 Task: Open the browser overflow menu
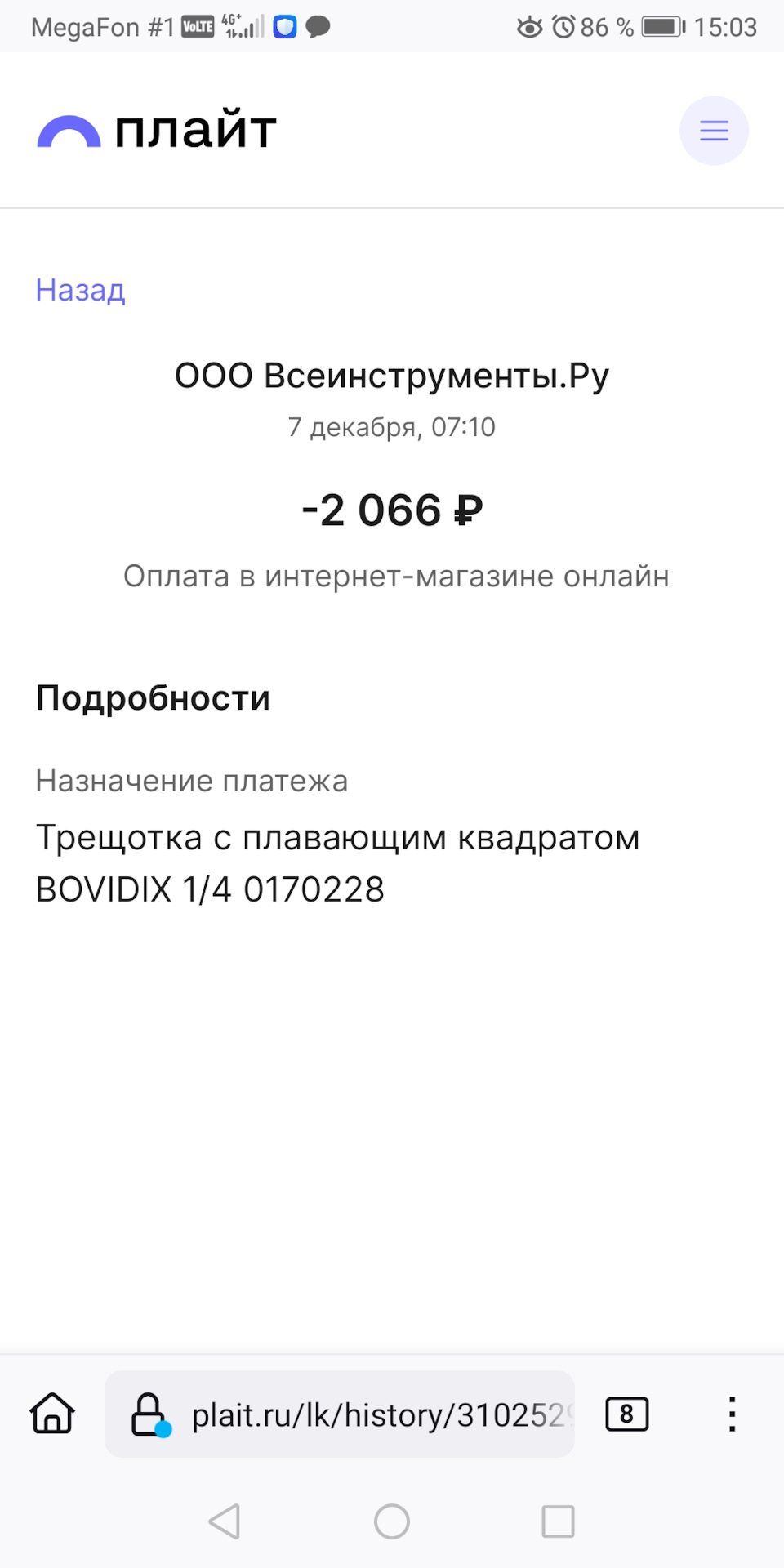coord(732,1414)
